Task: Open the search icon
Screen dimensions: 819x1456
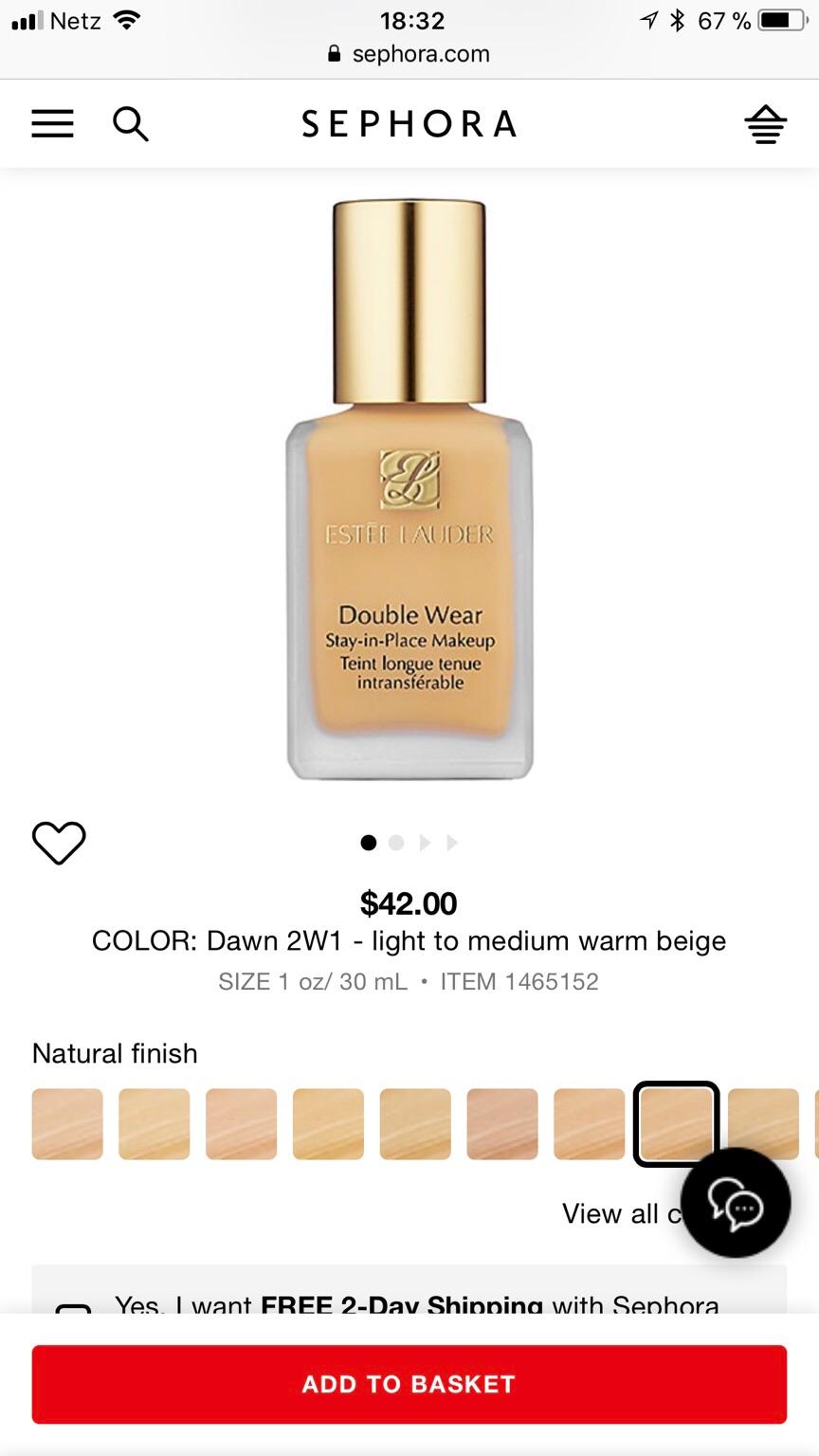Action: (x=130, y=124)
